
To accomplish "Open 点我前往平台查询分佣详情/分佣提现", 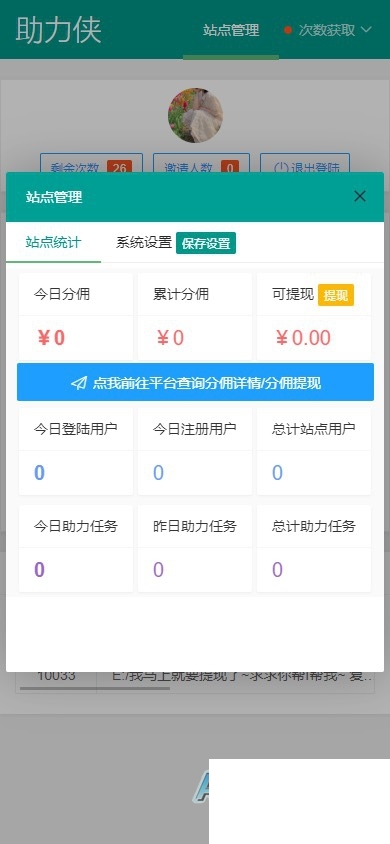I will [x=195, y=382].
